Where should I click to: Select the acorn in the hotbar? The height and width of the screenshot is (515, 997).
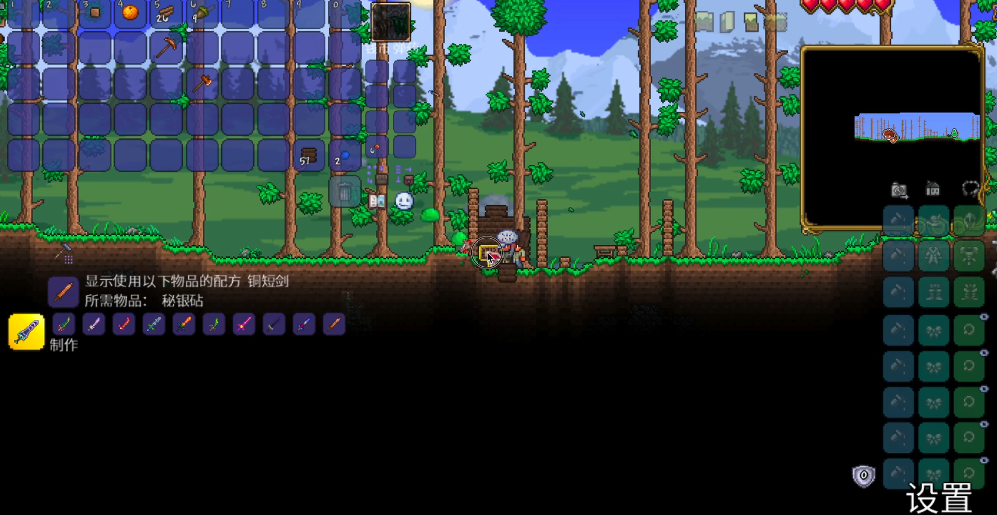[x=201, y=12]
